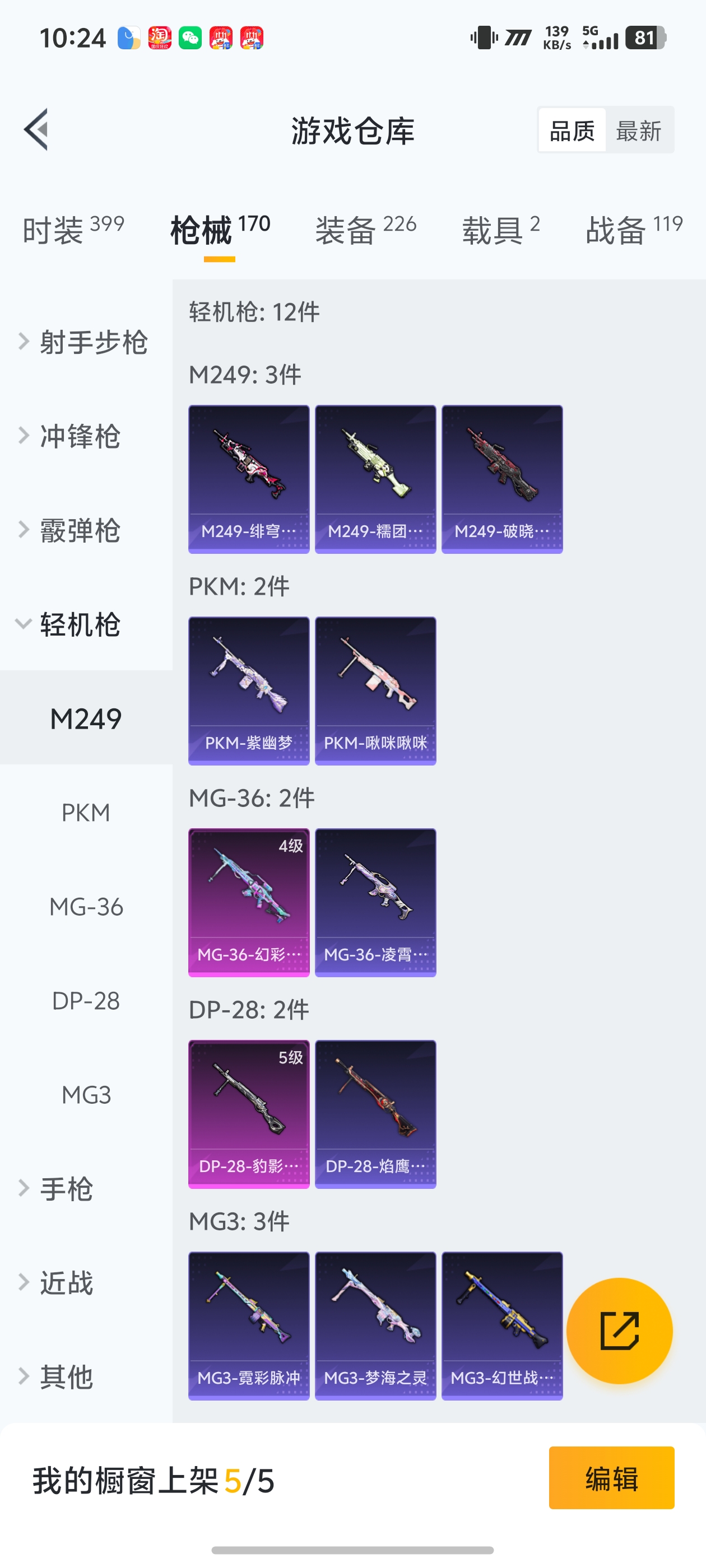Expand the 射手步枪 category
The image size is (706, 1568).
click(85, 342)
